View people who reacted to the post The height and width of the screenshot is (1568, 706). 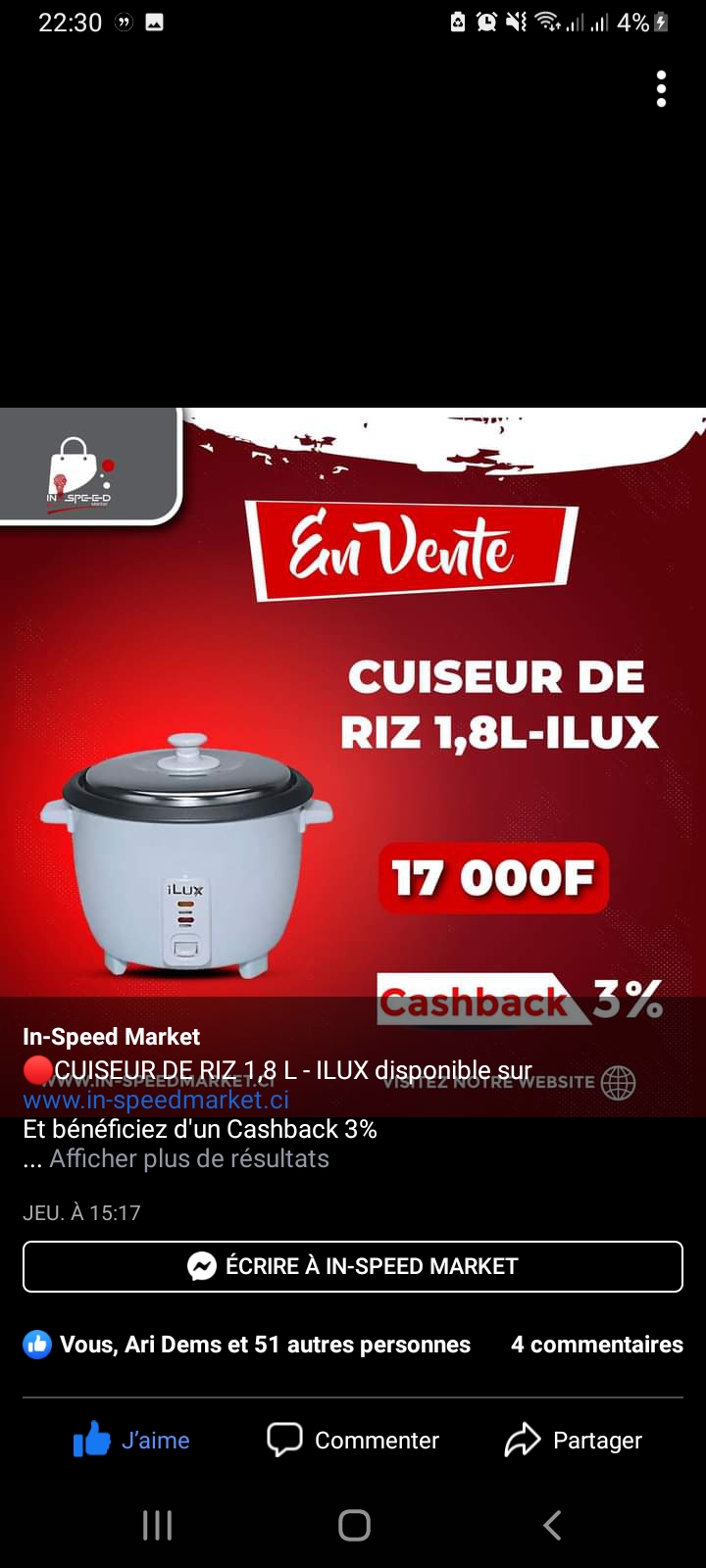[x=247, y=1345]
